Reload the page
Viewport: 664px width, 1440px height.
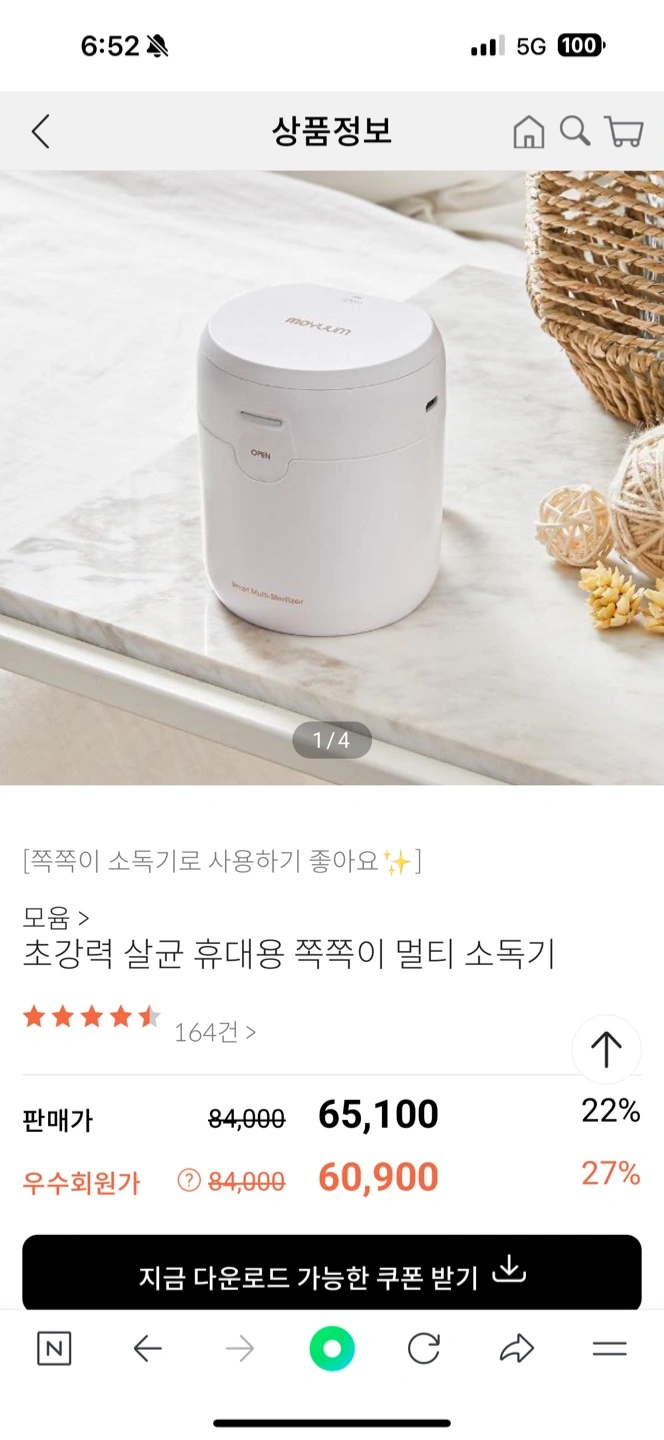click(424, 1349)
